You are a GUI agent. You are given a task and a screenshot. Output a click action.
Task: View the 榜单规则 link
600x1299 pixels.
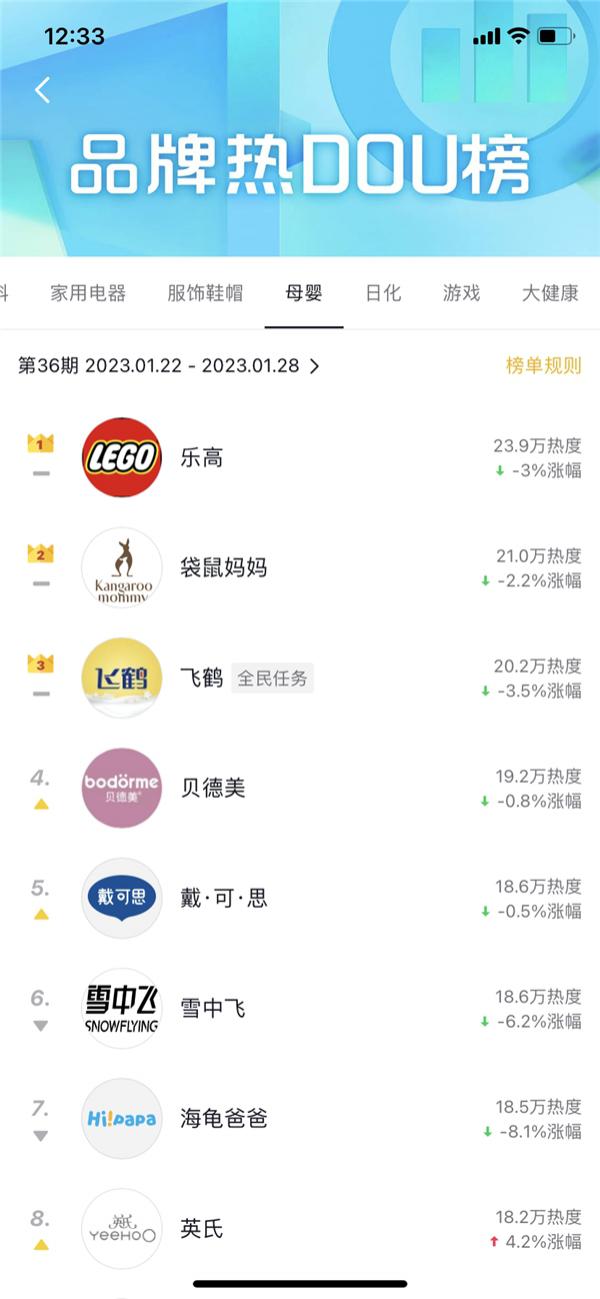pyautogui.click(x=543, y=366)
